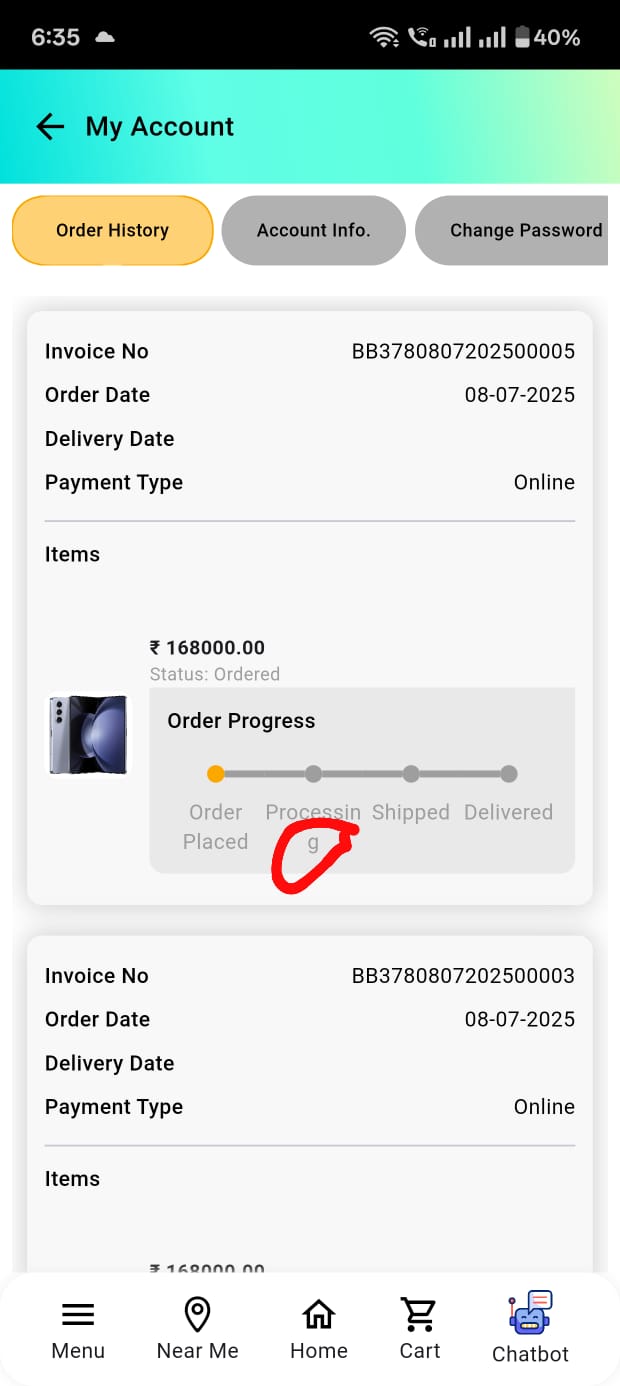Open the Change Password tab
Viewport: 620px width, 1386px height.
click(x=517, y=230)
